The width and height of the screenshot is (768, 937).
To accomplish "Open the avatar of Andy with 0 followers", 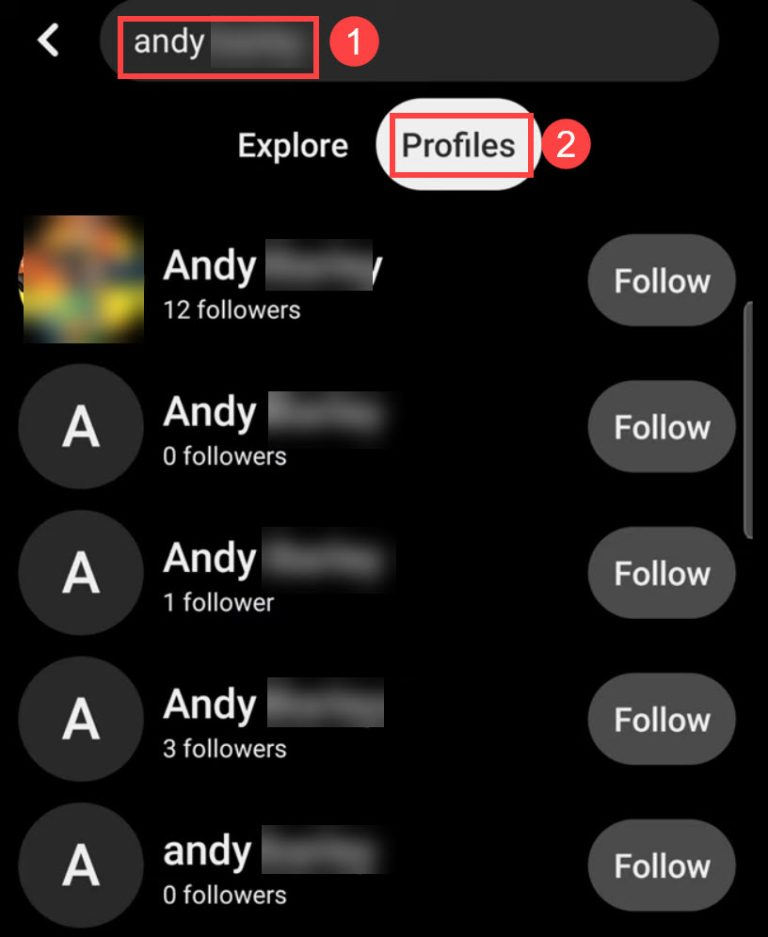I will [80, 427].
